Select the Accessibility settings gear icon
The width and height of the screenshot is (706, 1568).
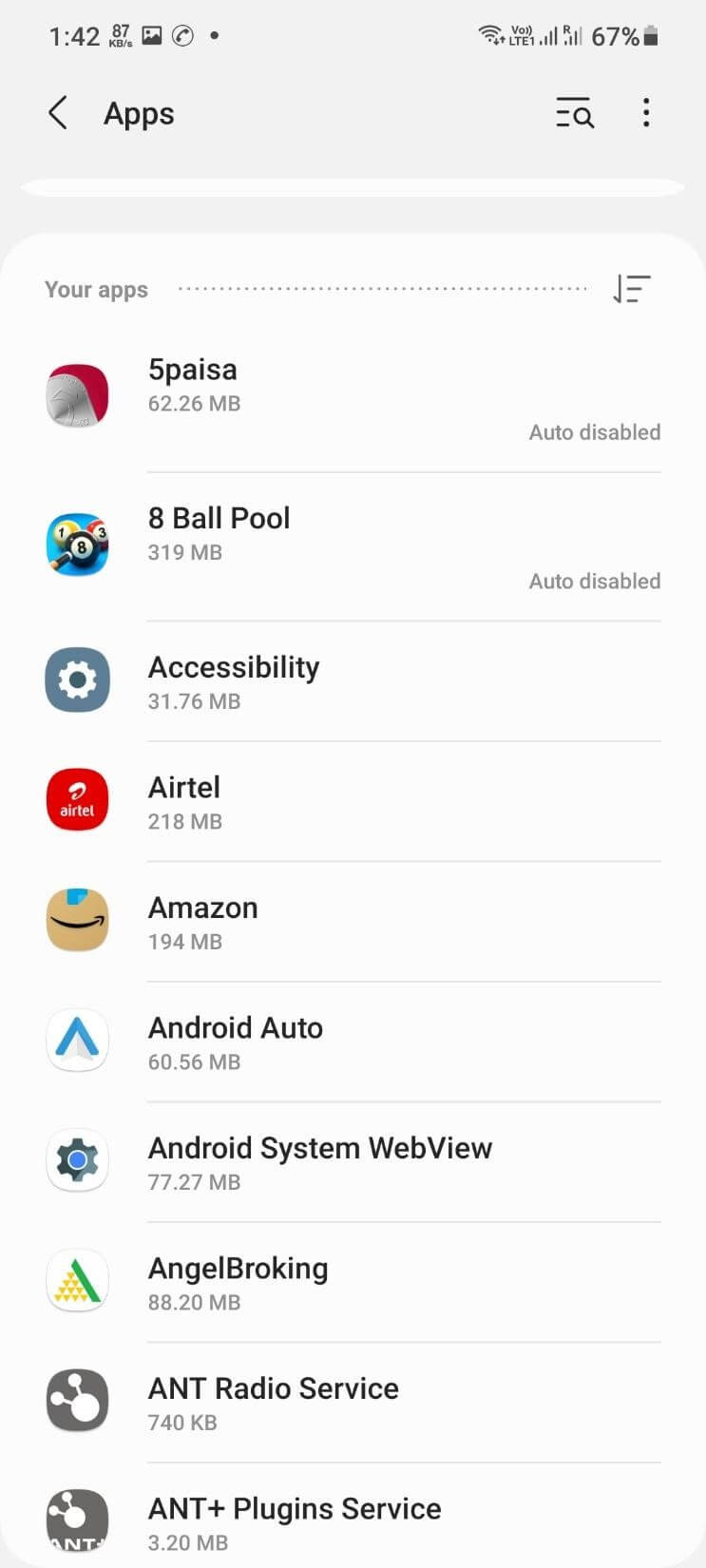pos(77,679)
